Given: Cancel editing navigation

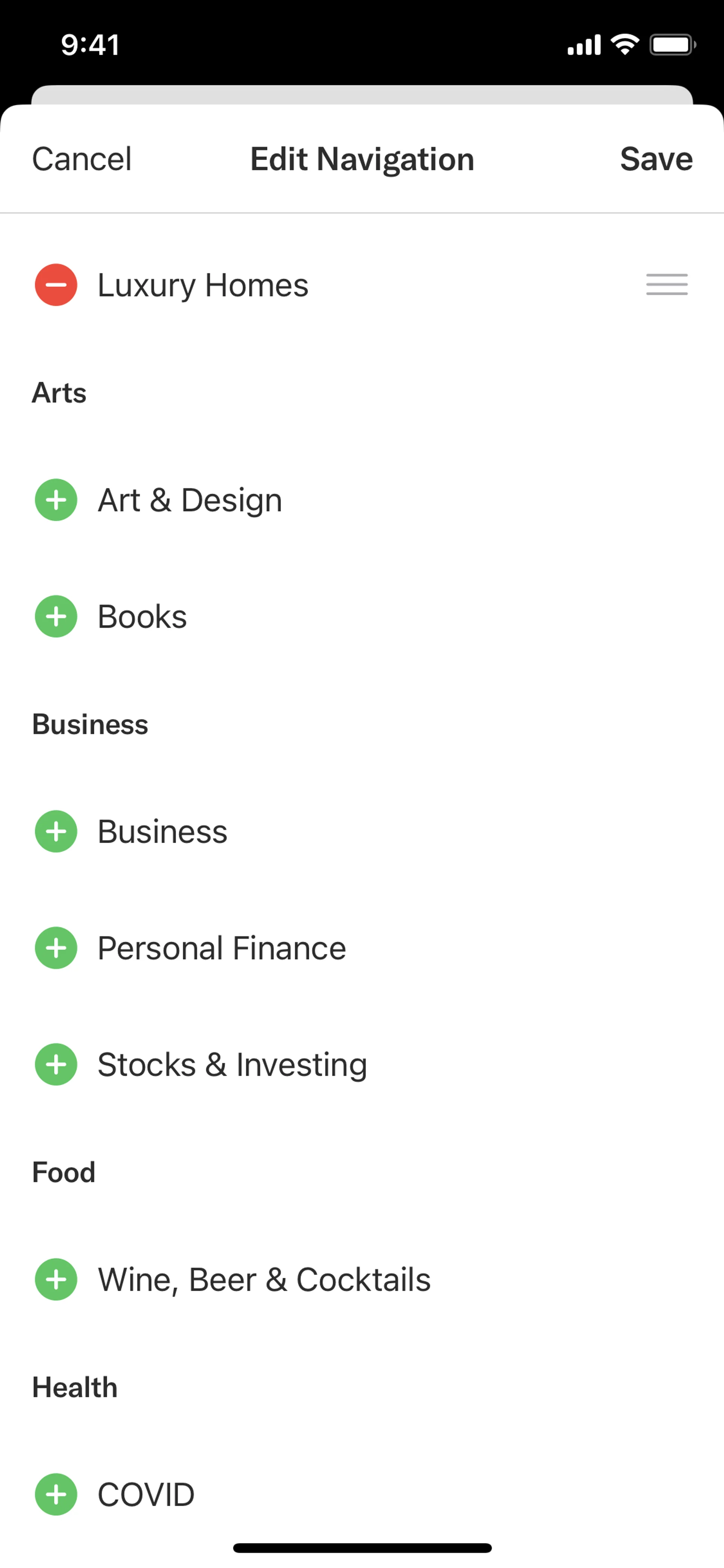Looking at the screenshot, I should 81,160.
